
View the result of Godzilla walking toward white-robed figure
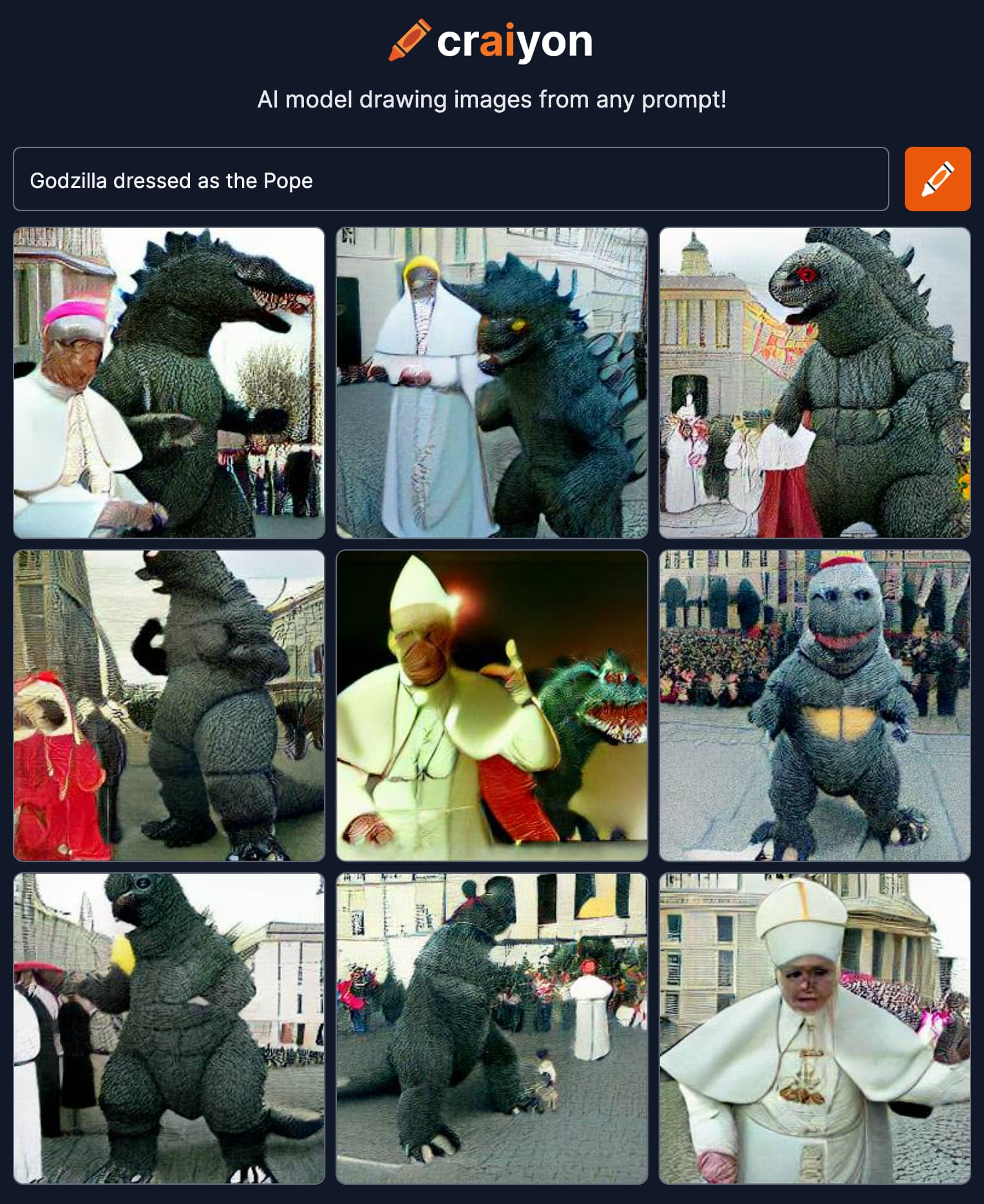coord(491,1029)
